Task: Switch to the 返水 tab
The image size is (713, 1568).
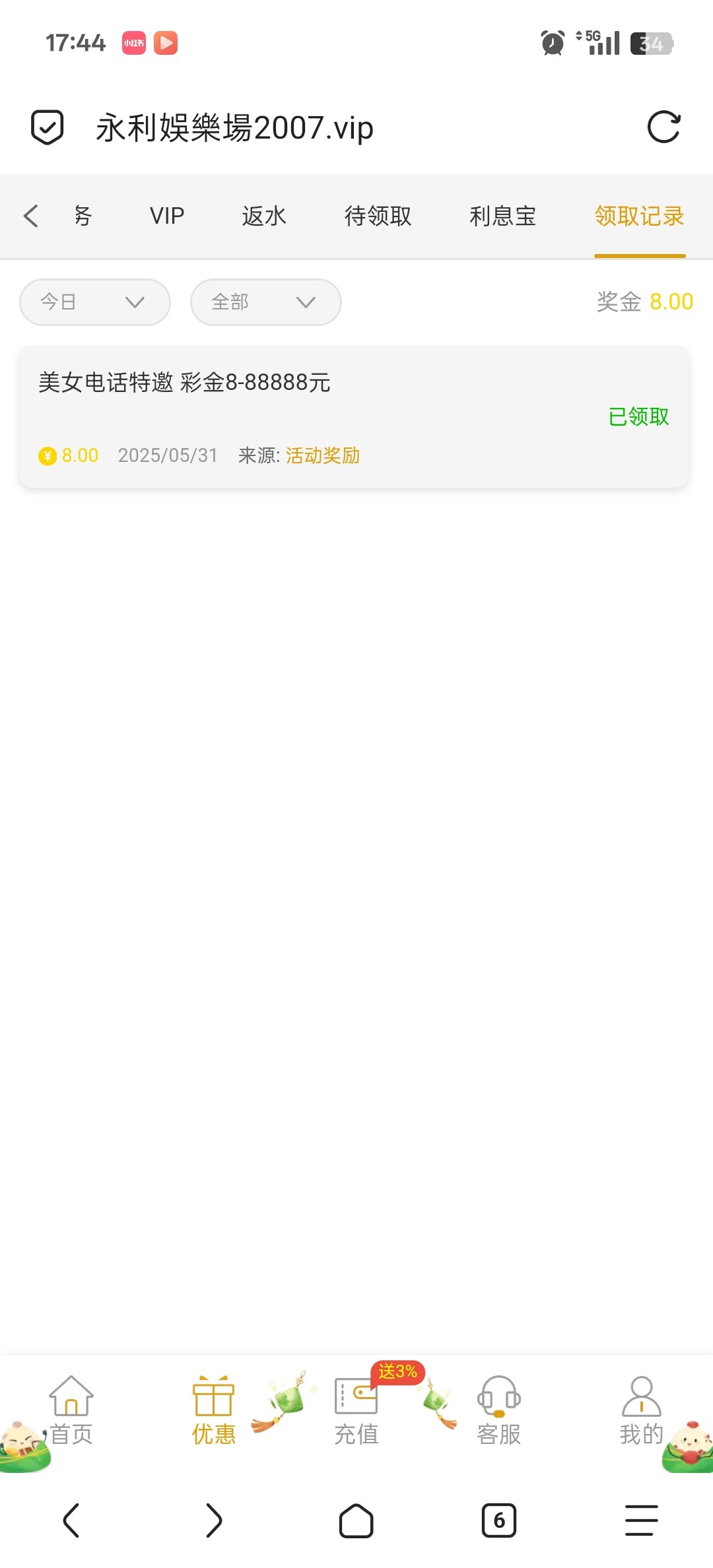Action: (264, 216)
